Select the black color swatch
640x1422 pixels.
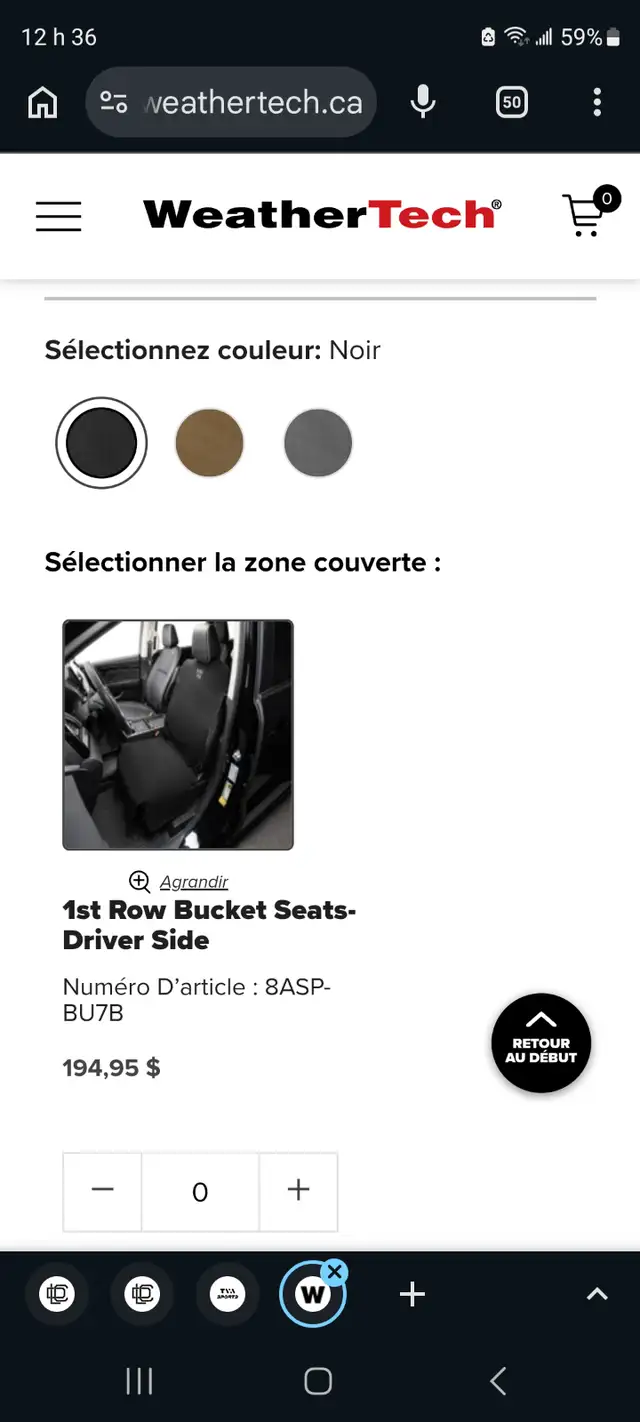[x=101, y=443]
